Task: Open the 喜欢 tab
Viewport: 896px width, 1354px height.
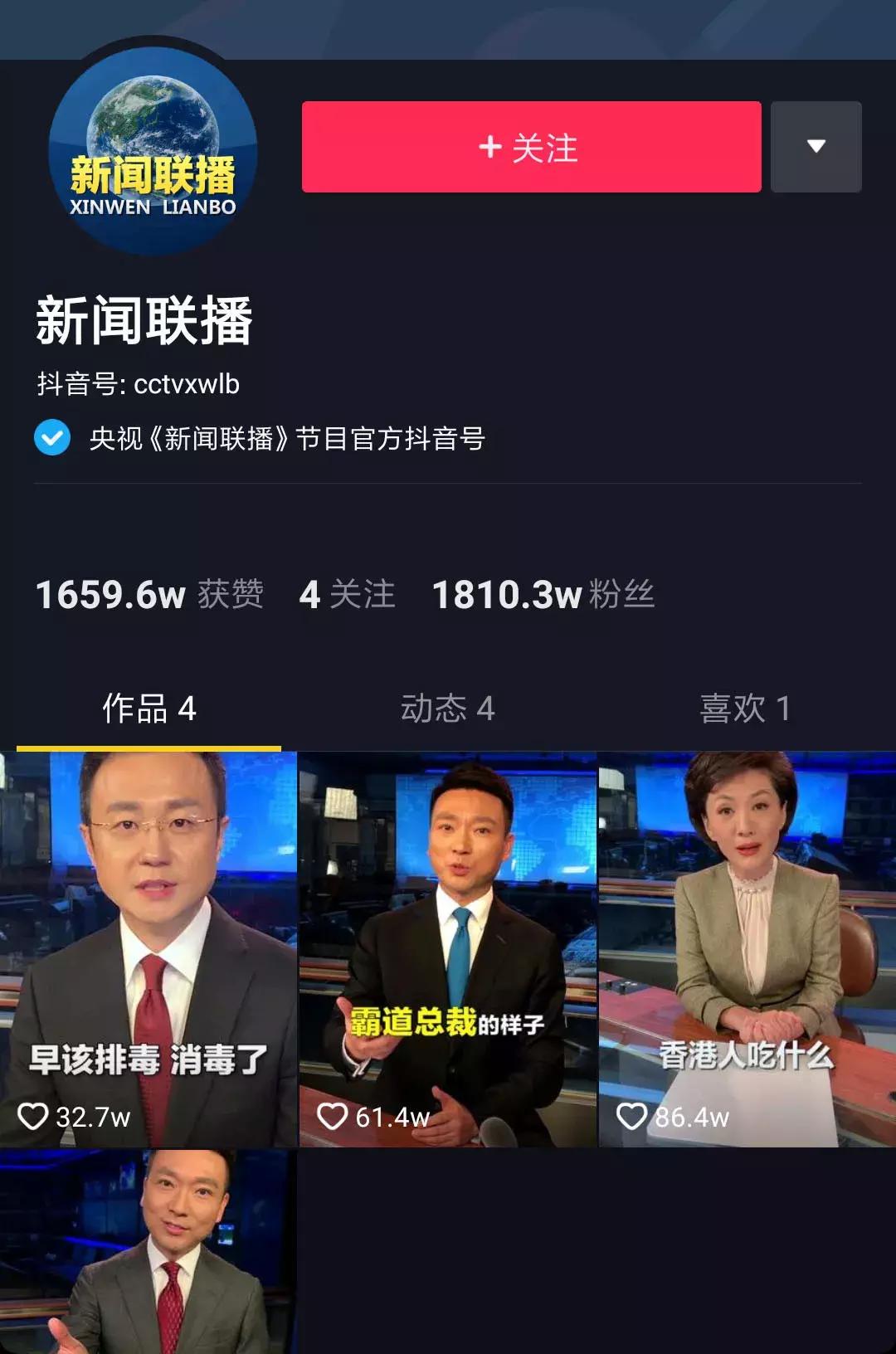Action: 747,709
